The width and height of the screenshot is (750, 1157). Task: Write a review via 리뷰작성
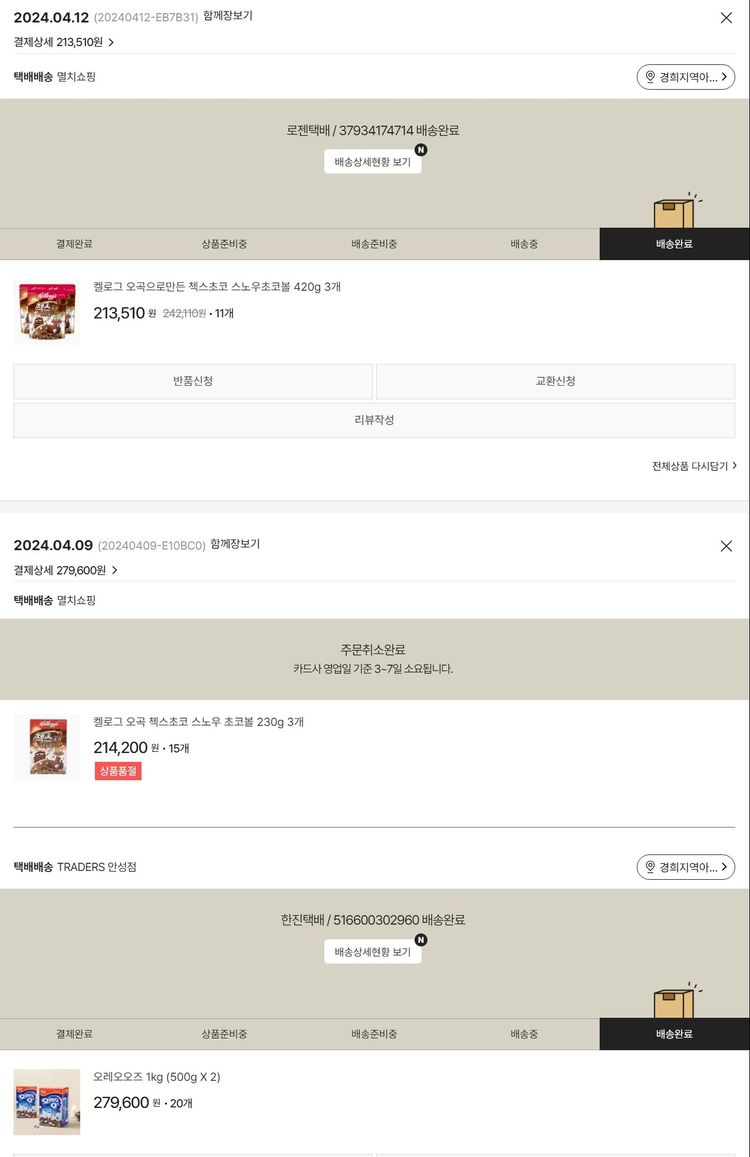coord(374,420)
